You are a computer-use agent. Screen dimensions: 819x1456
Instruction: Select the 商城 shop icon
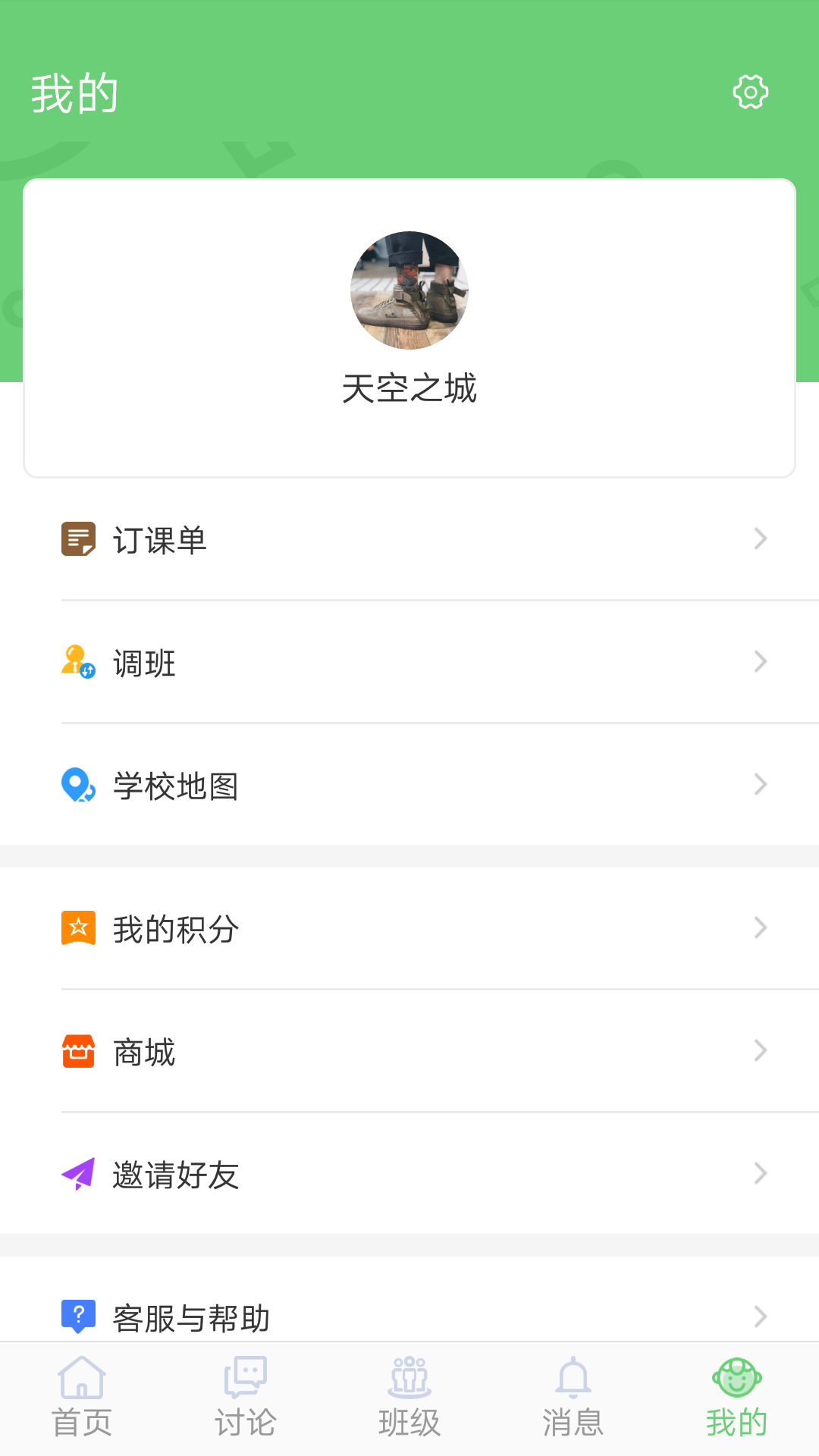(77, 1050)
